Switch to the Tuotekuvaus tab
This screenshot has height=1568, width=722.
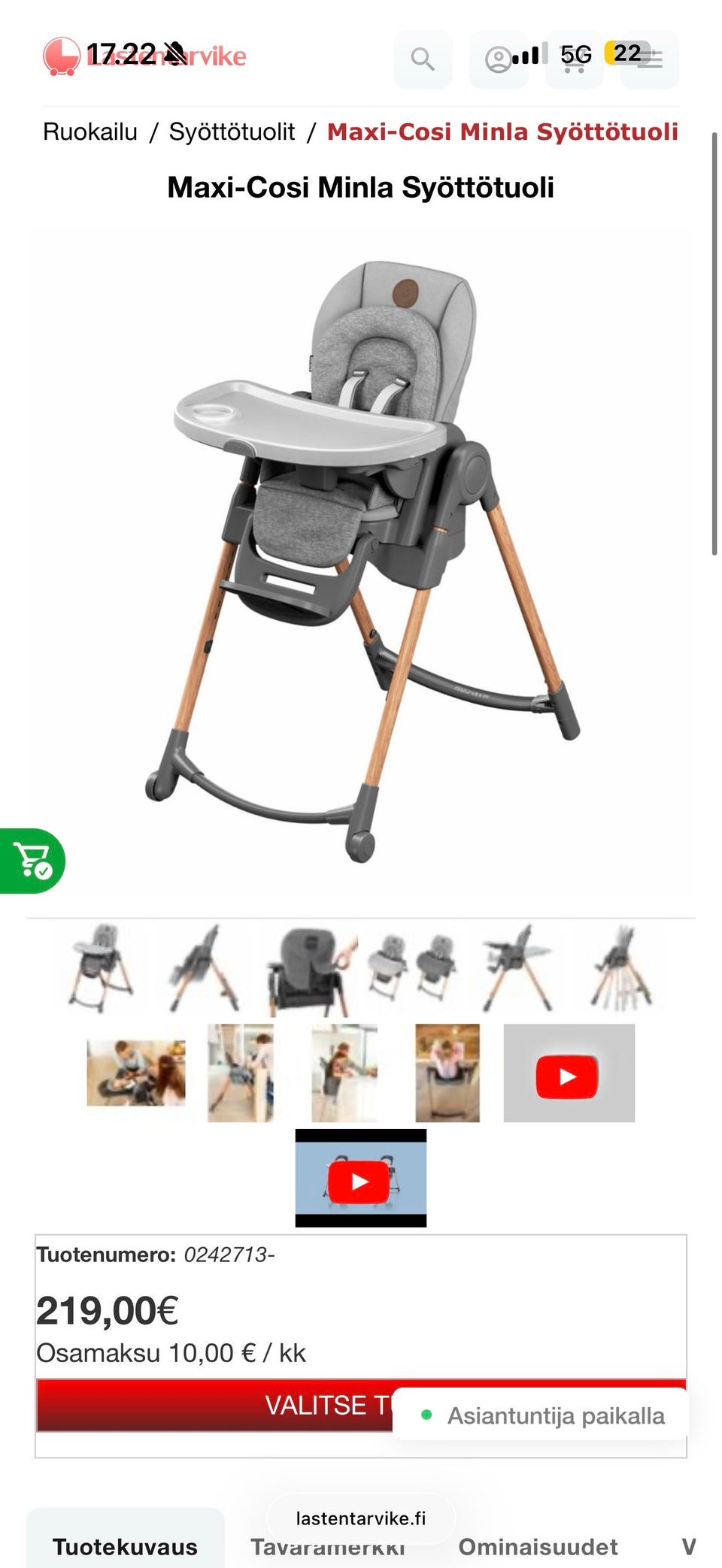(125, 1547)
